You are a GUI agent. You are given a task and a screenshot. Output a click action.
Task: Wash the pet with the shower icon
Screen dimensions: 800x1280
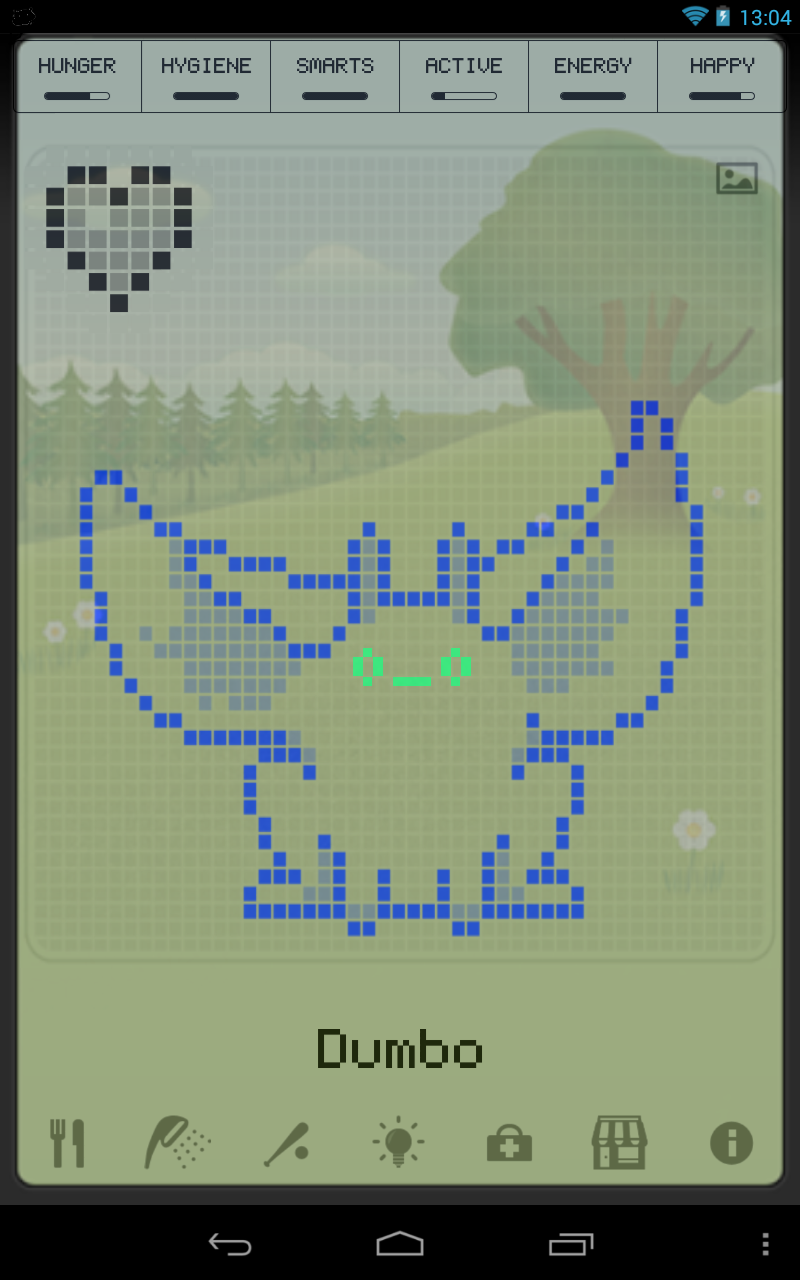pos(177,1143)
